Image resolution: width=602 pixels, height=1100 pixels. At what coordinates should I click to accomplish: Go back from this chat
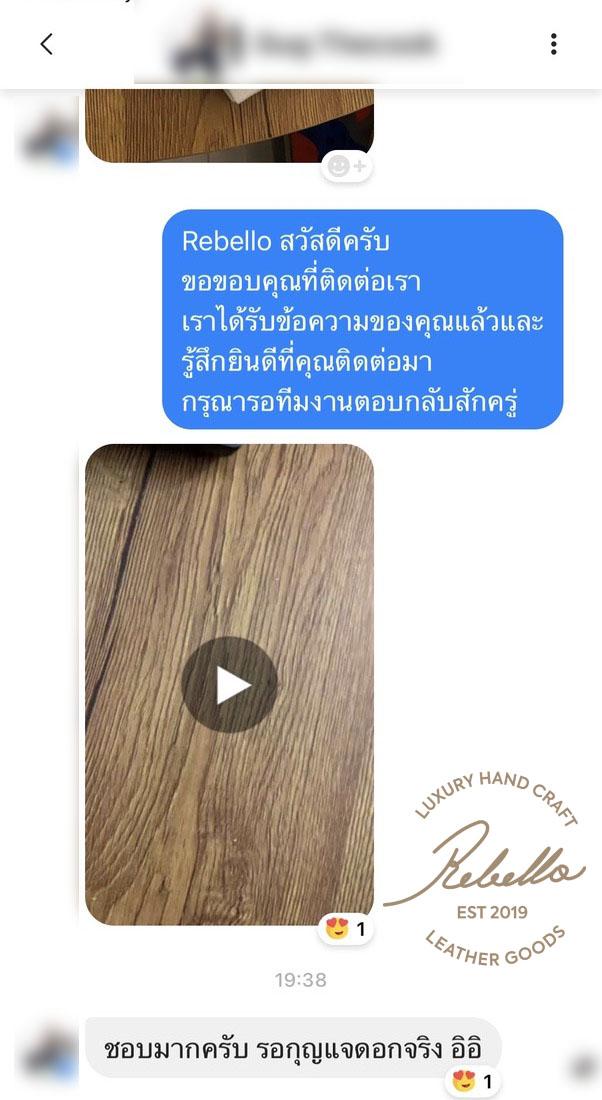tap(46, 44)
